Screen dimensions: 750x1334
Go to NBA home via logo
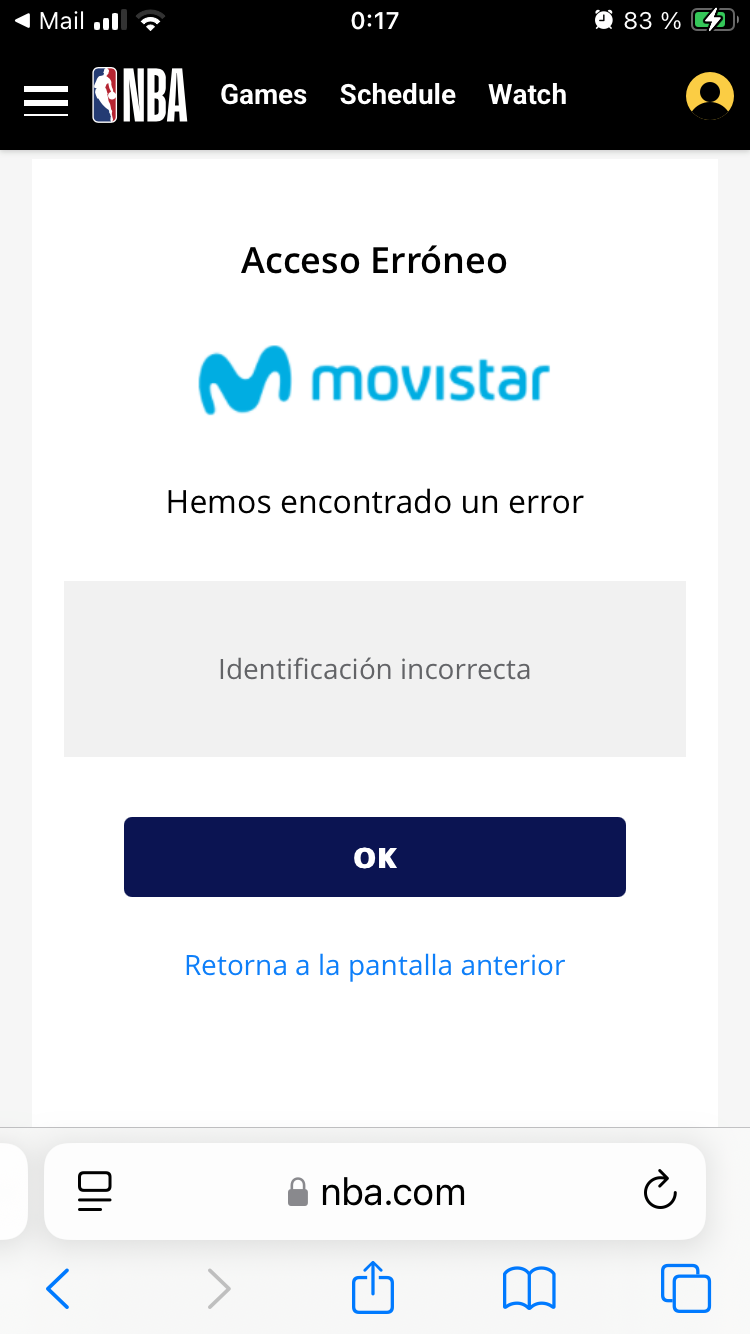140,95
